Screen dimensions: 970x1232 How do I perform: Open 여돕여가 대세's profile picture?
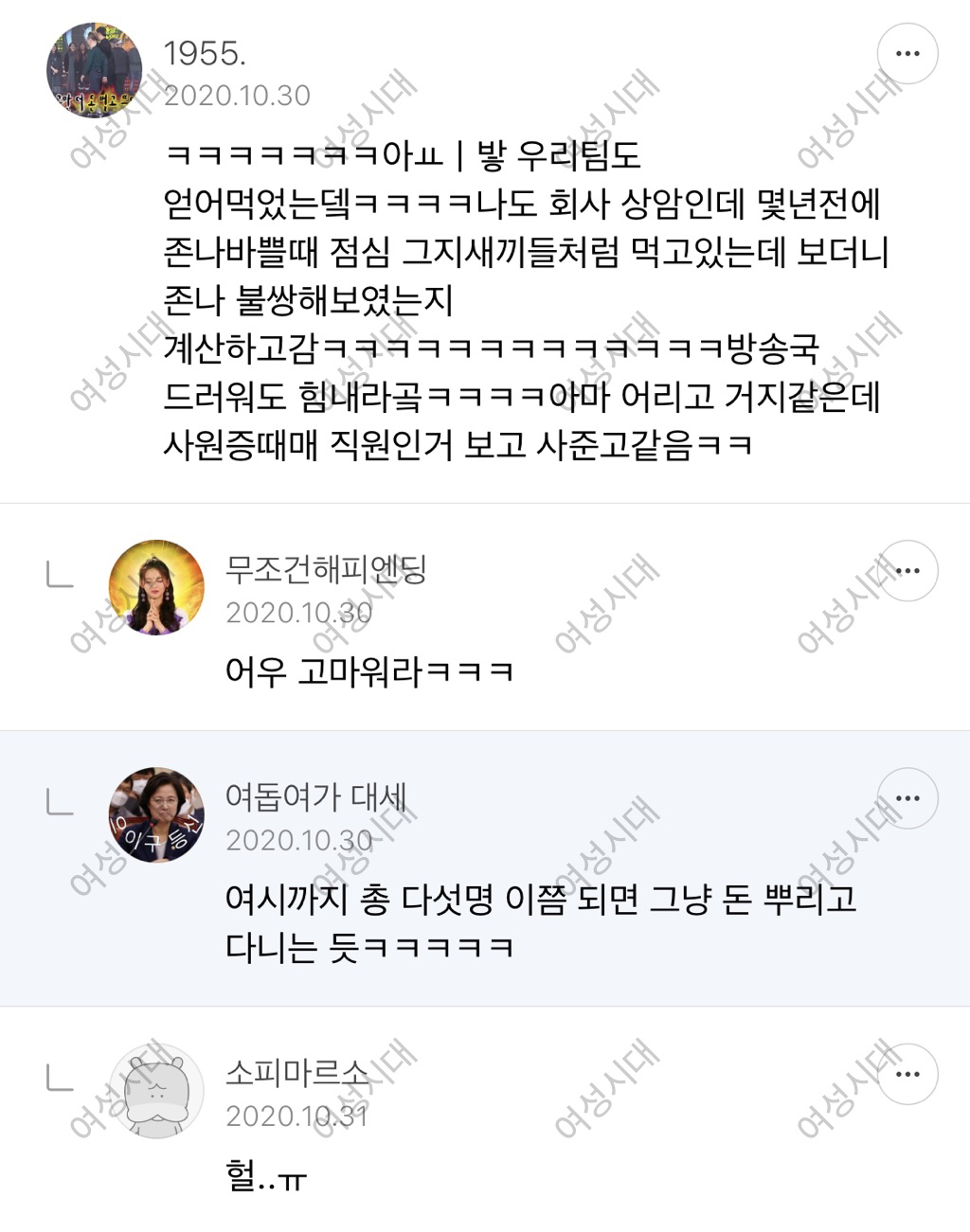point(156,812)
